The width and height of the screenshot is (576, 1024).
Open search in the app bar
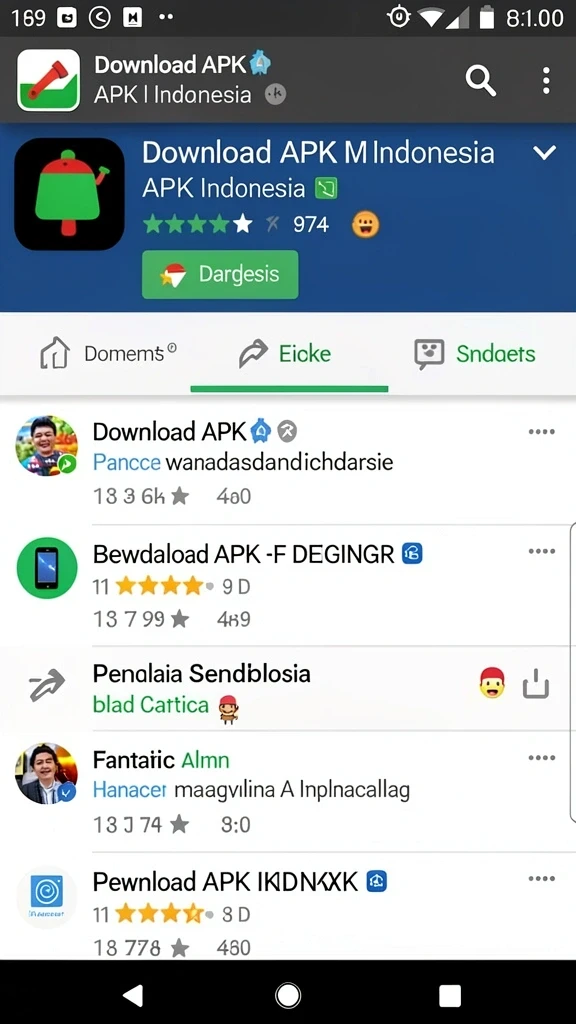pos(481,81)
